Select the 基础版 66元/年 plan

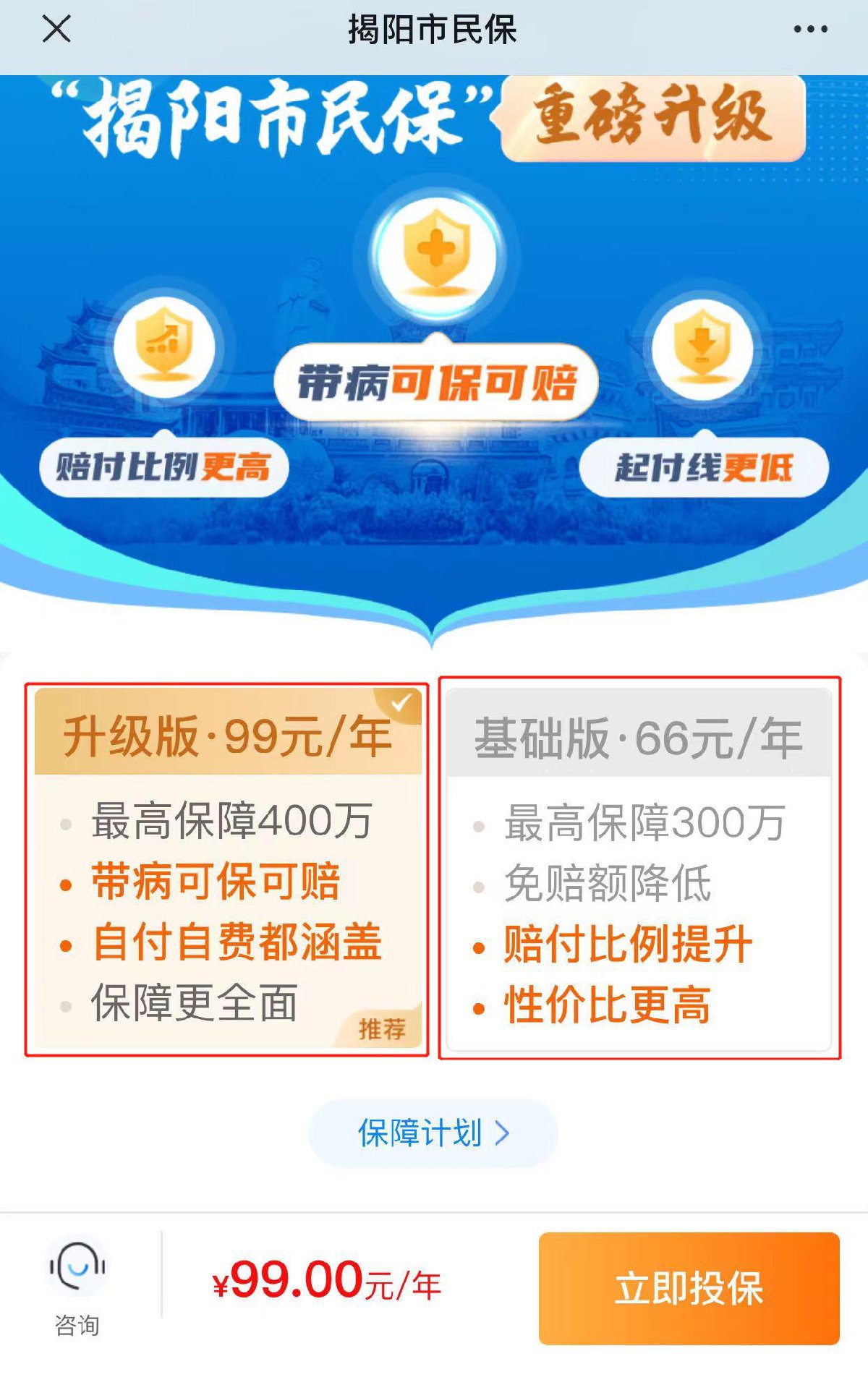(x=639, y=868)
